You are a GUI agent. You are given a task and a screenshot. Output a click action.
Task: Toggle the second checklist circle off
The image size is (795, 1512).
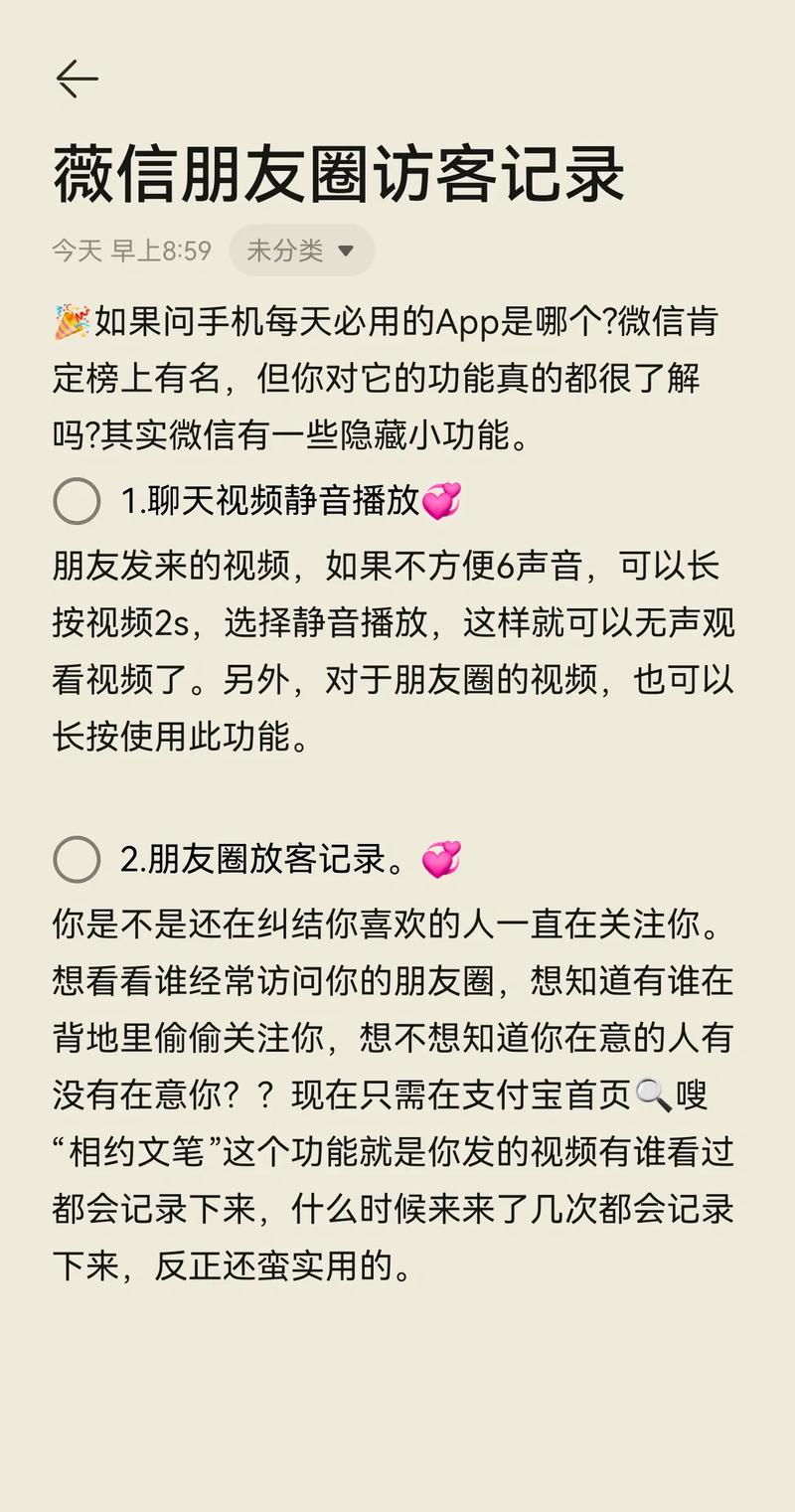tap(79, 861)
